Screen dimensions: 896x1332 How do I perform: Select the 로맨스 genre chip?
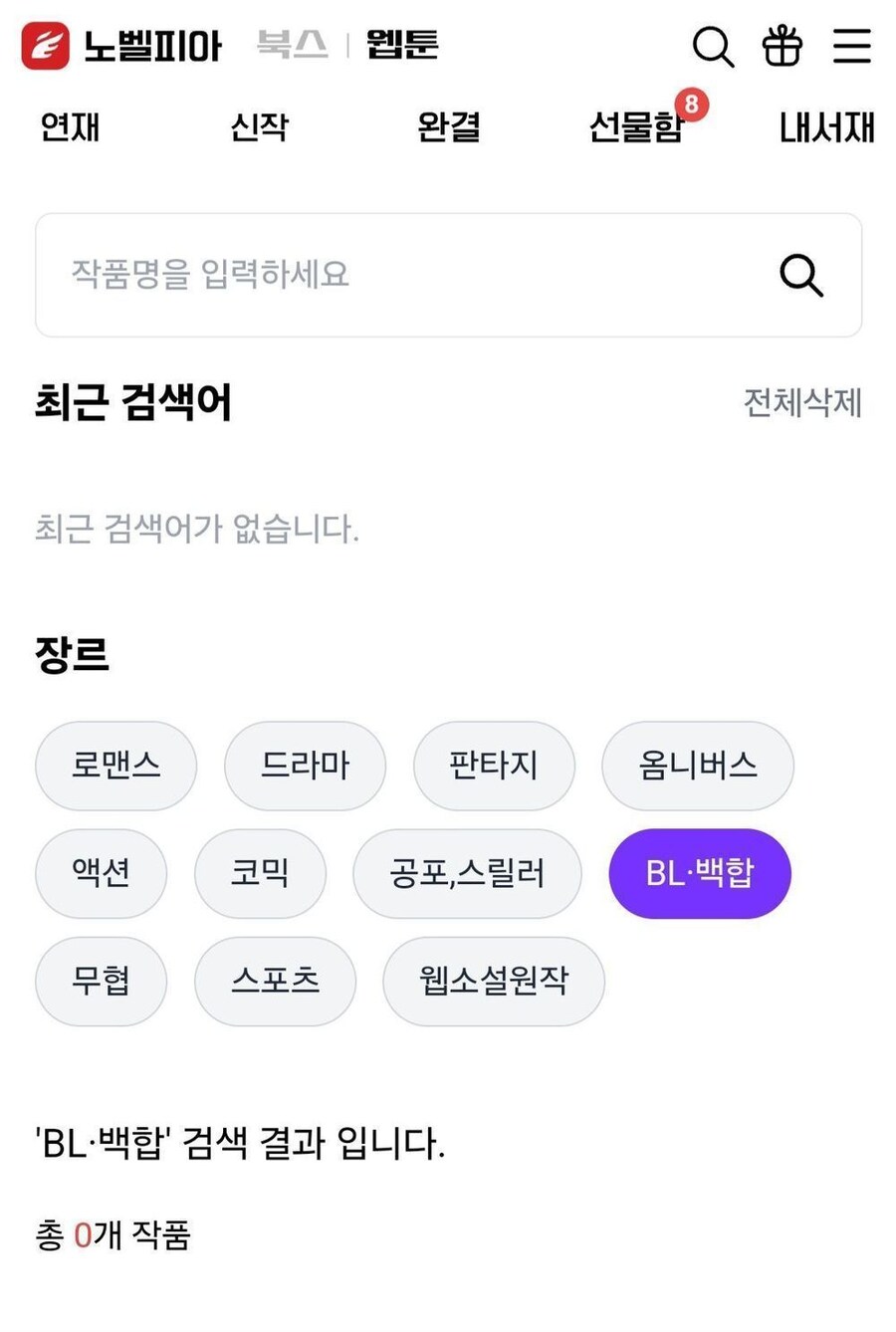pyautogui.click(x=115, y=766)
